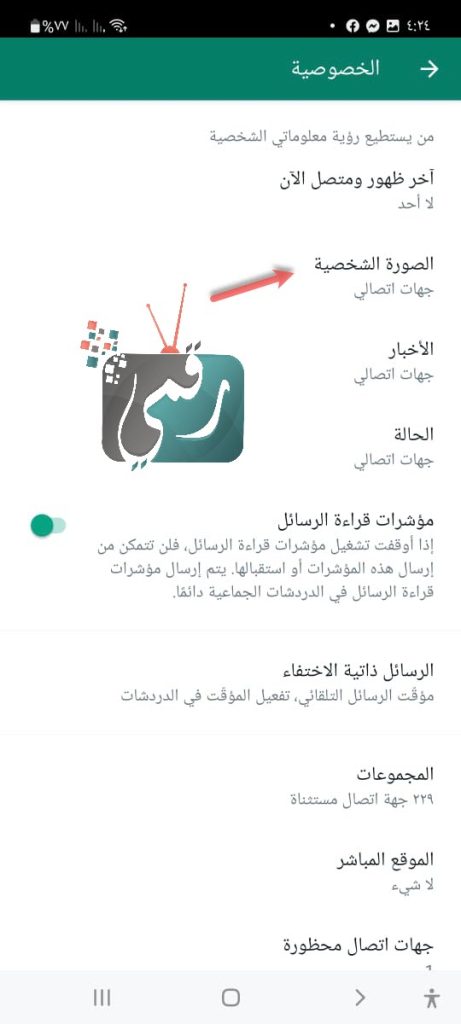This screenshot has width=461, height=1024.
Task: Open الرسائل ذاتية الاختفاء settings
Action: pyautogui.click(x=230, y=682)
